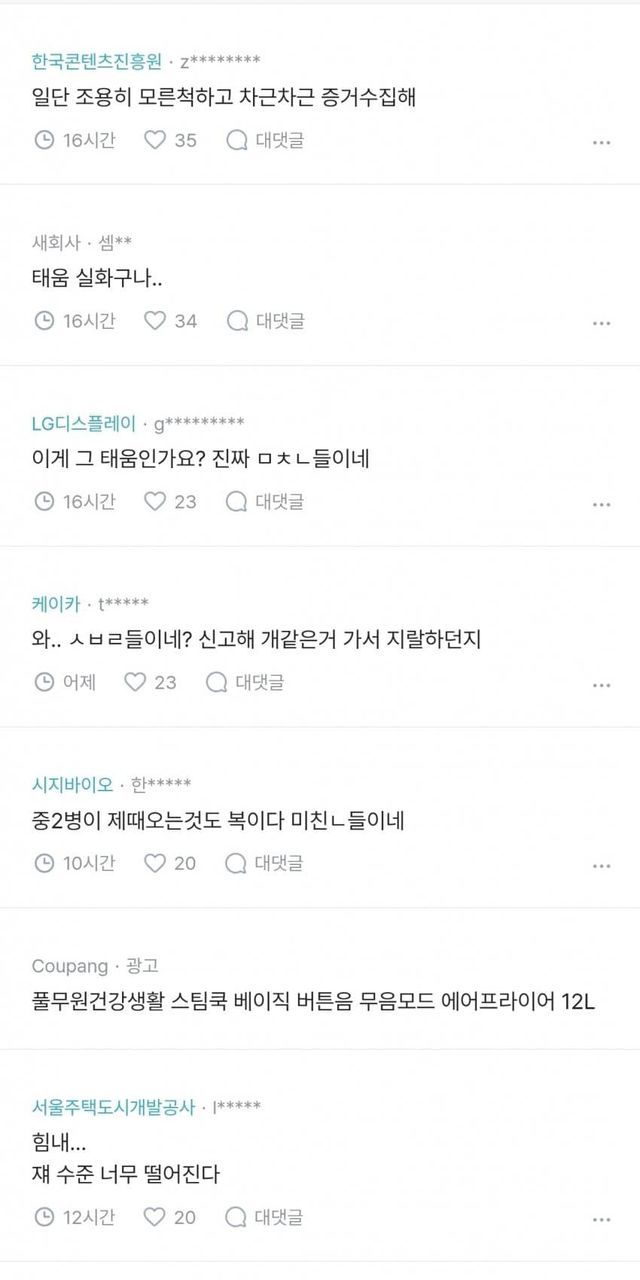This screenshot has height=1280, width=640.
Task: Reply to the 시지바이오 comment
Action: [265, 862]
